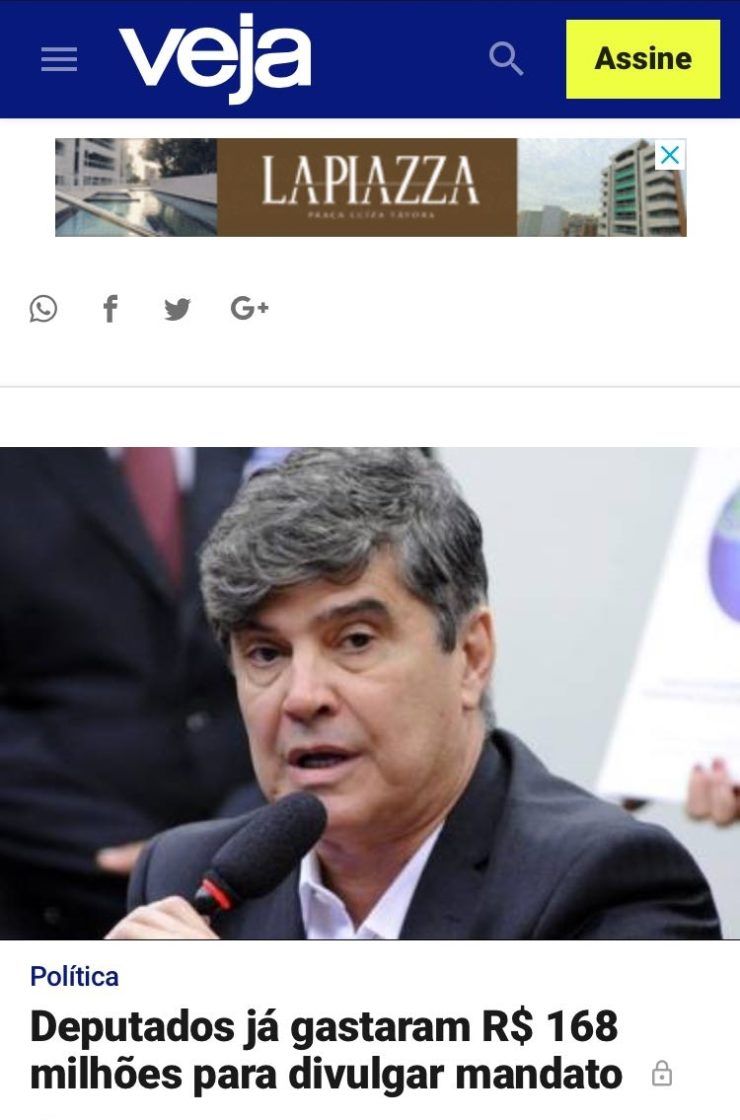740x1120 pixels.
Task: Open the La Piazza ad banner
Action: [x=366, y=187]
